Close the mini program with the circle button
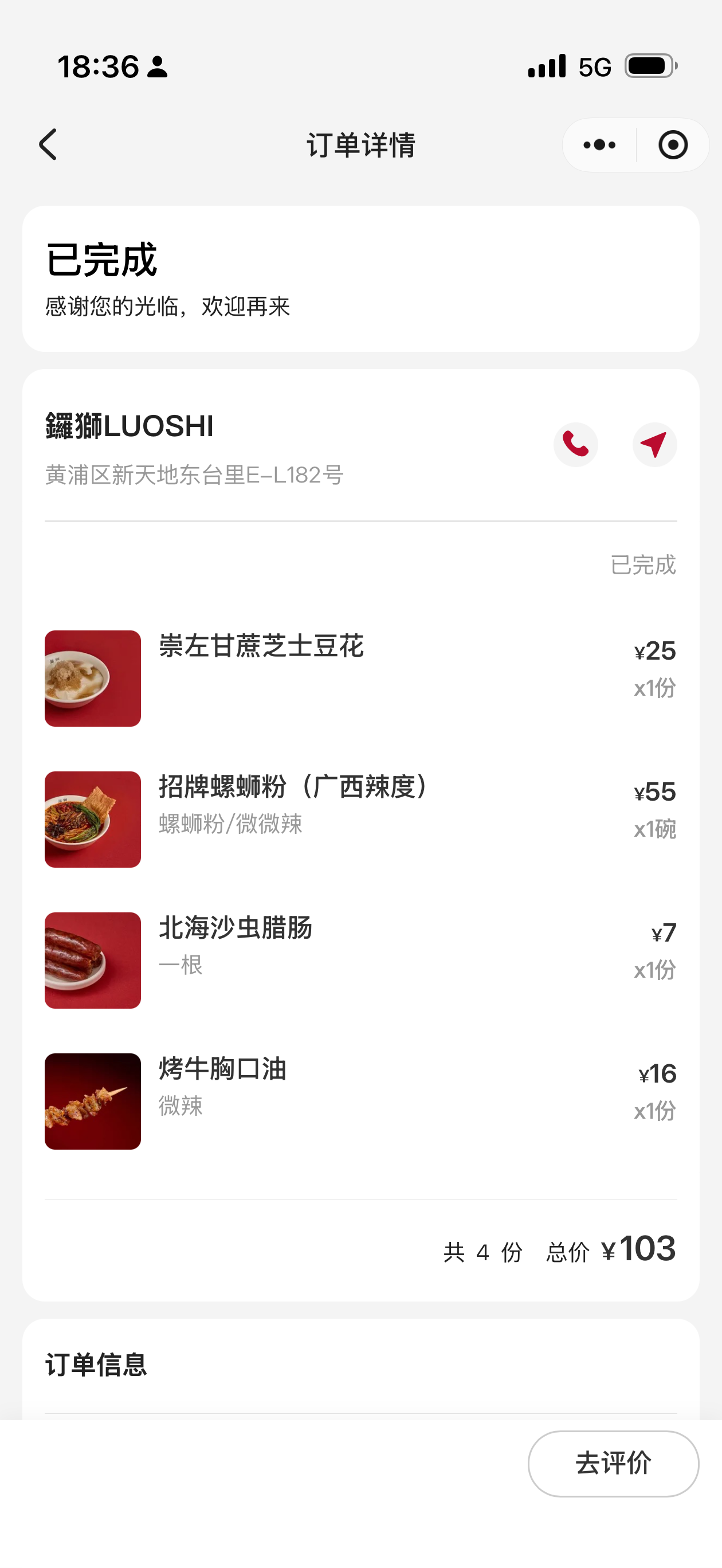 tap(673, 145)
